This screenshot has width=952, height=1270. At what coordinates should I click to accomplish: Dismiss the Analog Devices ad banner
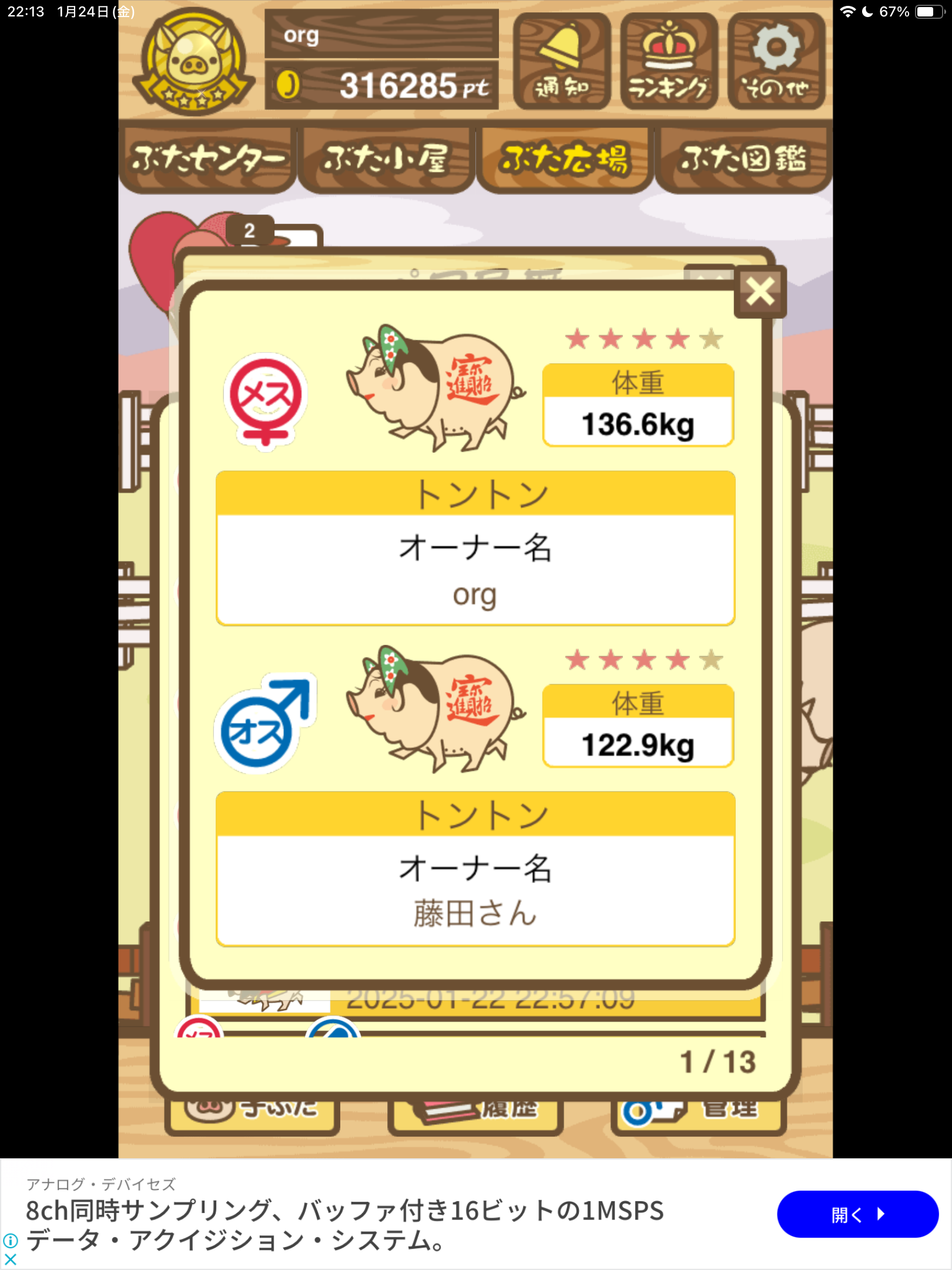click(x=10, y=1259)
